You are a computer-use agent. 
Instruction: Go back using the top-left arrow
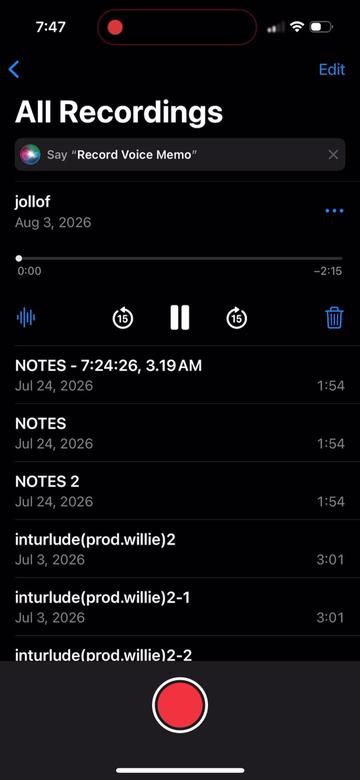14,70
